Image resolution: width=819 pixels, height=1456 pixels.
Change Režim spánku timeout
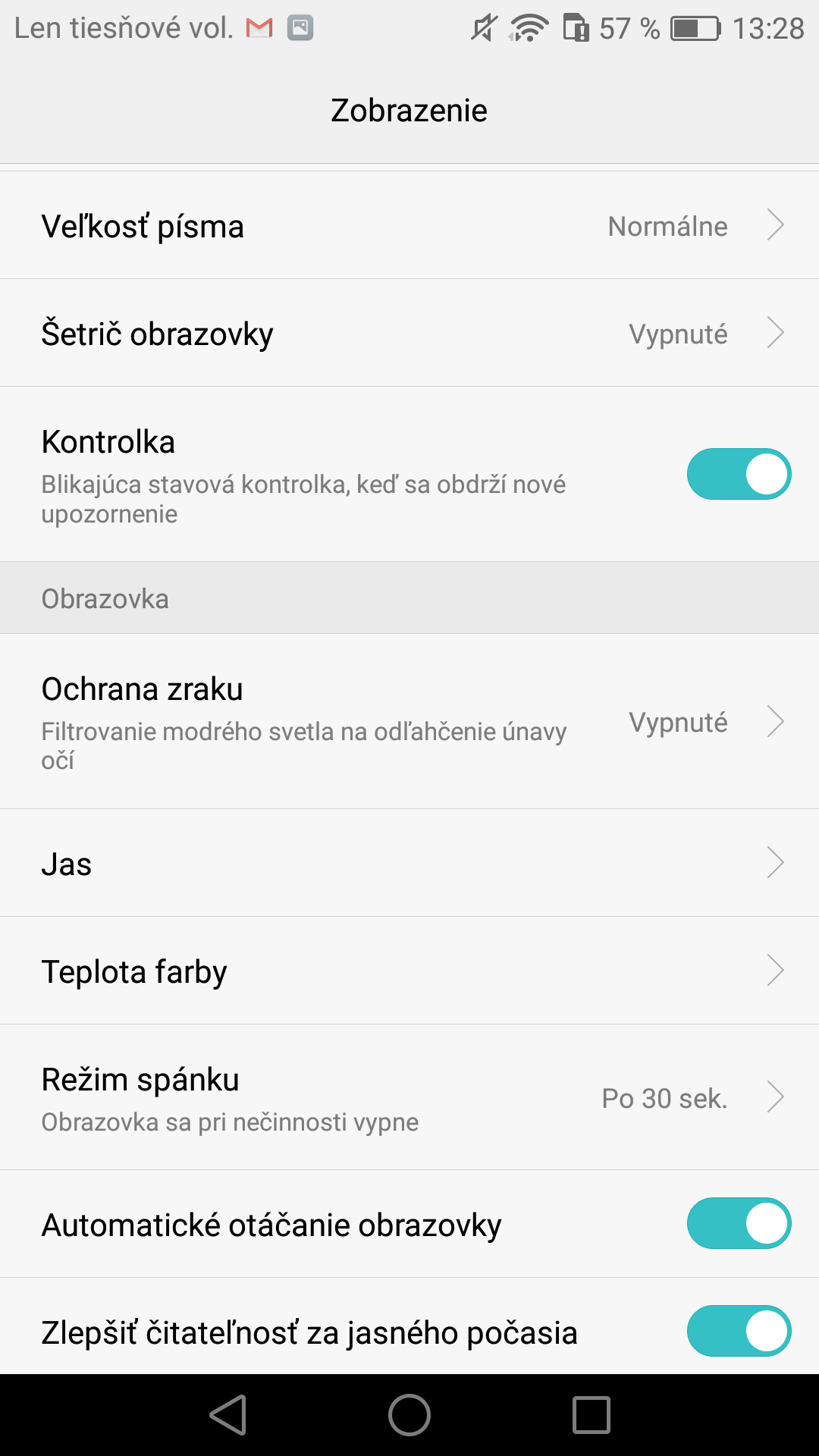pyautogui.click(x=409, y=1097)
